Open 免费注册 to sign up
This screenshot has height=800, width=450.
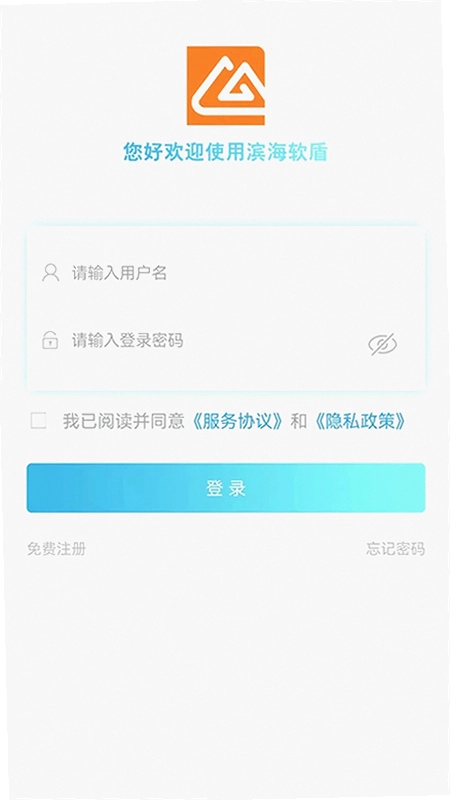pos(57,549)
